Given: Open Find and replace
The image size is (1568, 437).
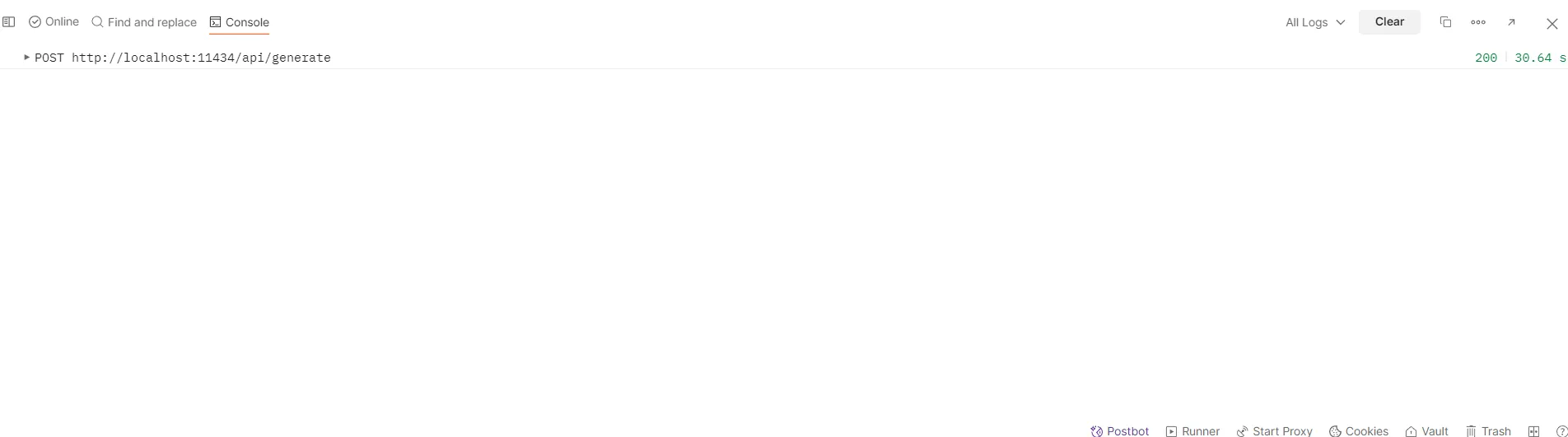Looking at the screenshot, I should (x=144, y=22).
